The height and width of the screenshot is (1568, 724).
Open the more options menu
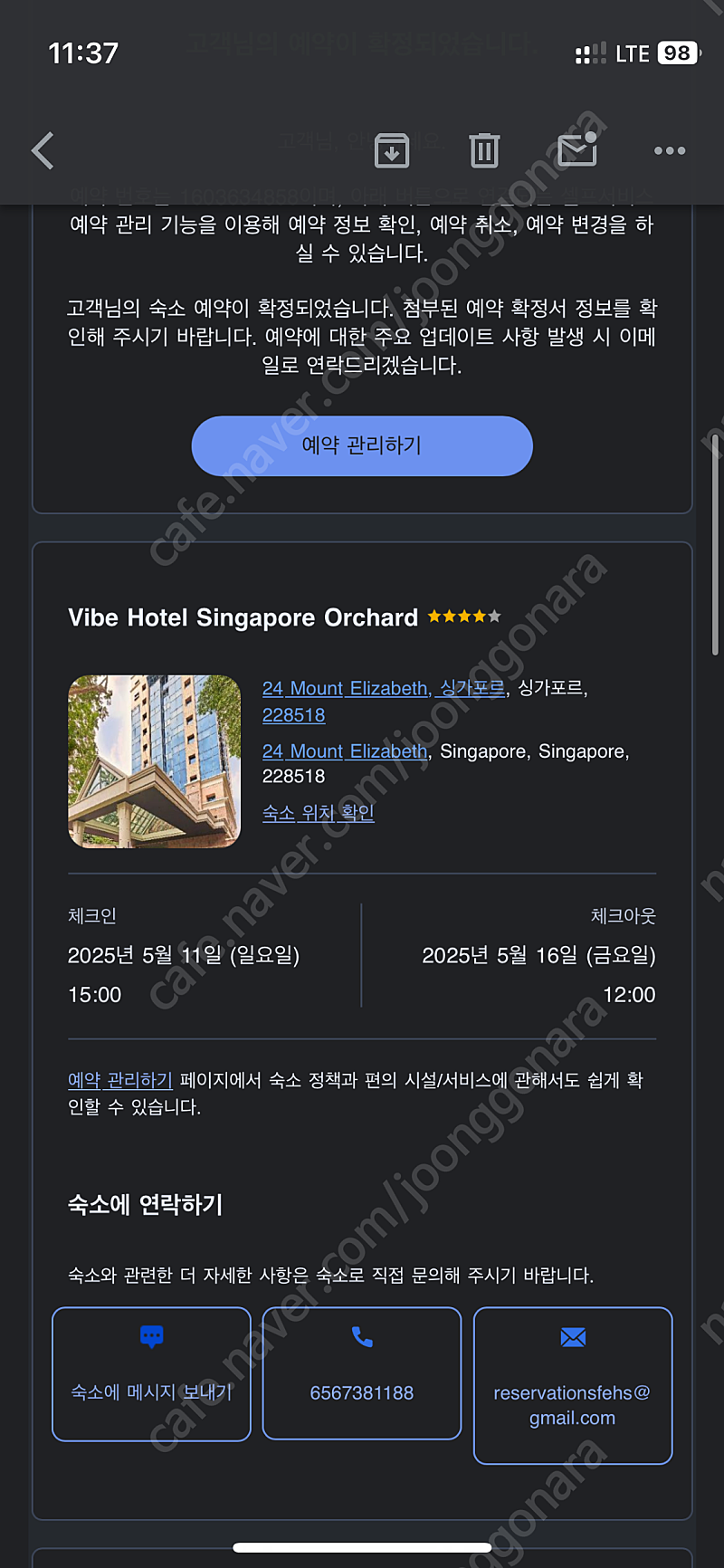pos(670,150)
